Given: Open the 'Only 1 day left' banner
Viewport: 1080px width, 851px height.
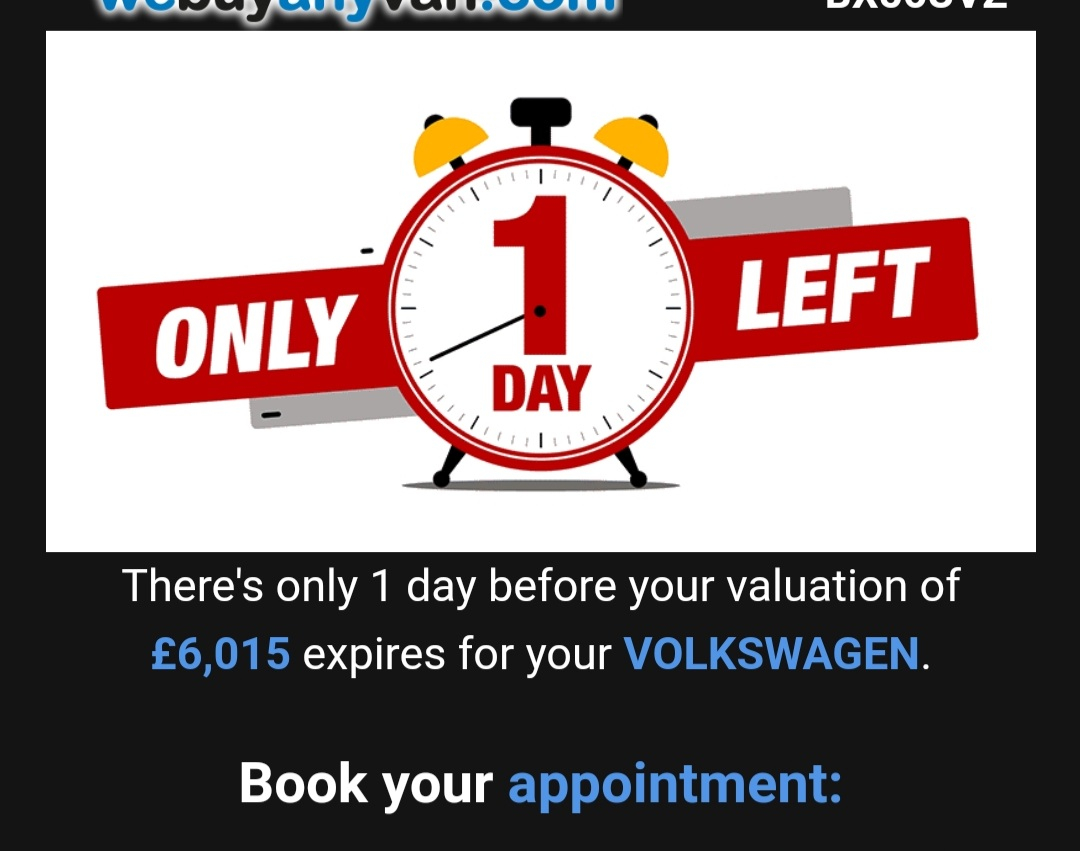Looking at the screenshot, I should (540, 292).
